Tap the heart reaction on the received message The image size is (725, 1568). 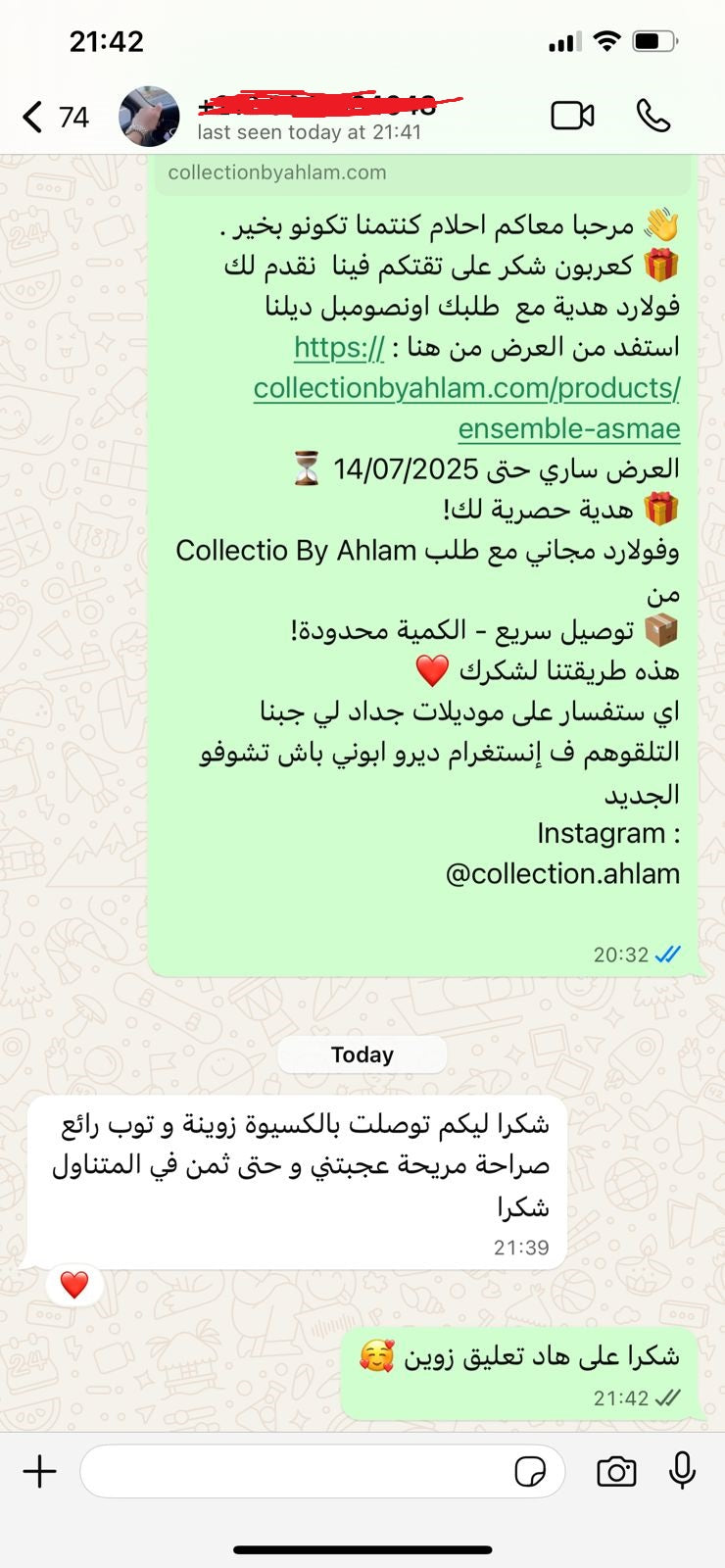click(x=74, y=1284)
